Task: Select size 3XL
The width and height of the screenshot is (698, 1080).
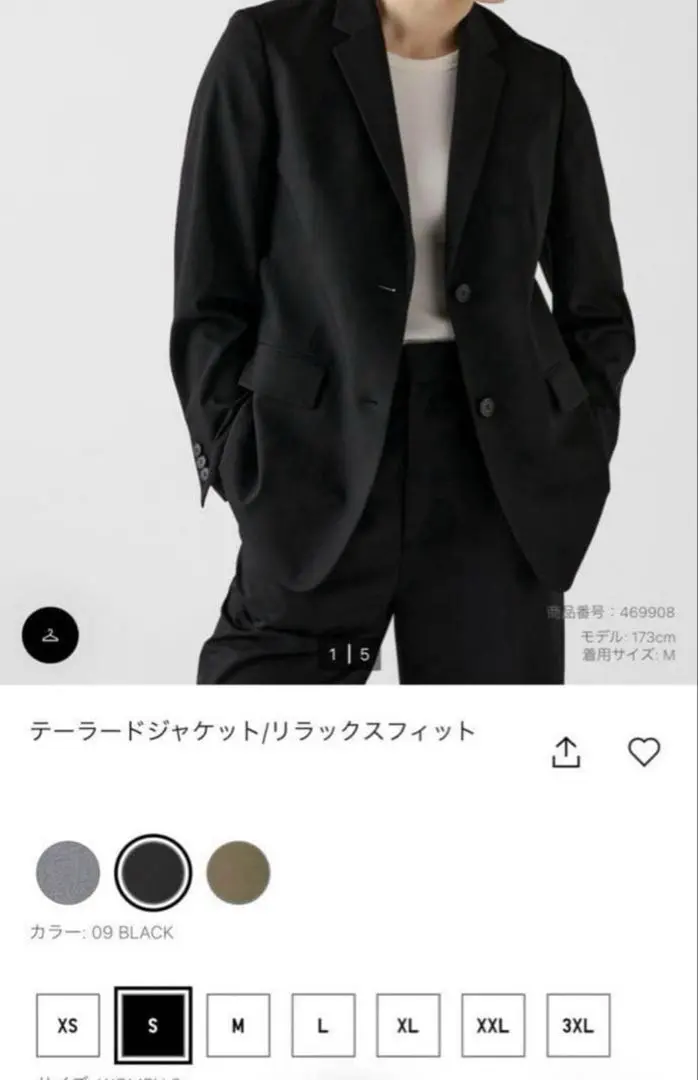Action: [578, 1025]
